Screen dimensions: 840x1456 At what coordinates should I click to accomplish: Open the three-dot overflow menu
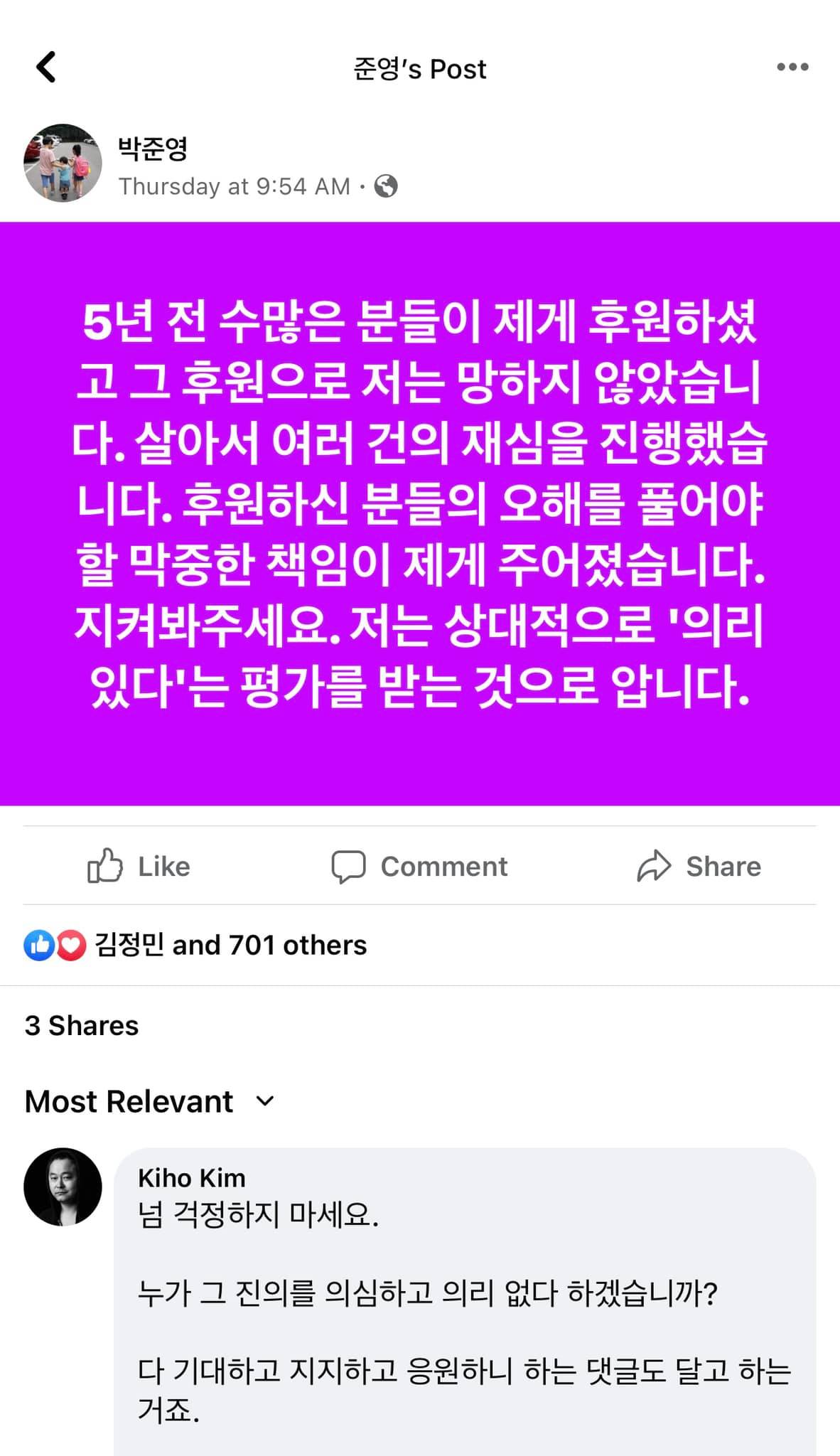point(792,68)
